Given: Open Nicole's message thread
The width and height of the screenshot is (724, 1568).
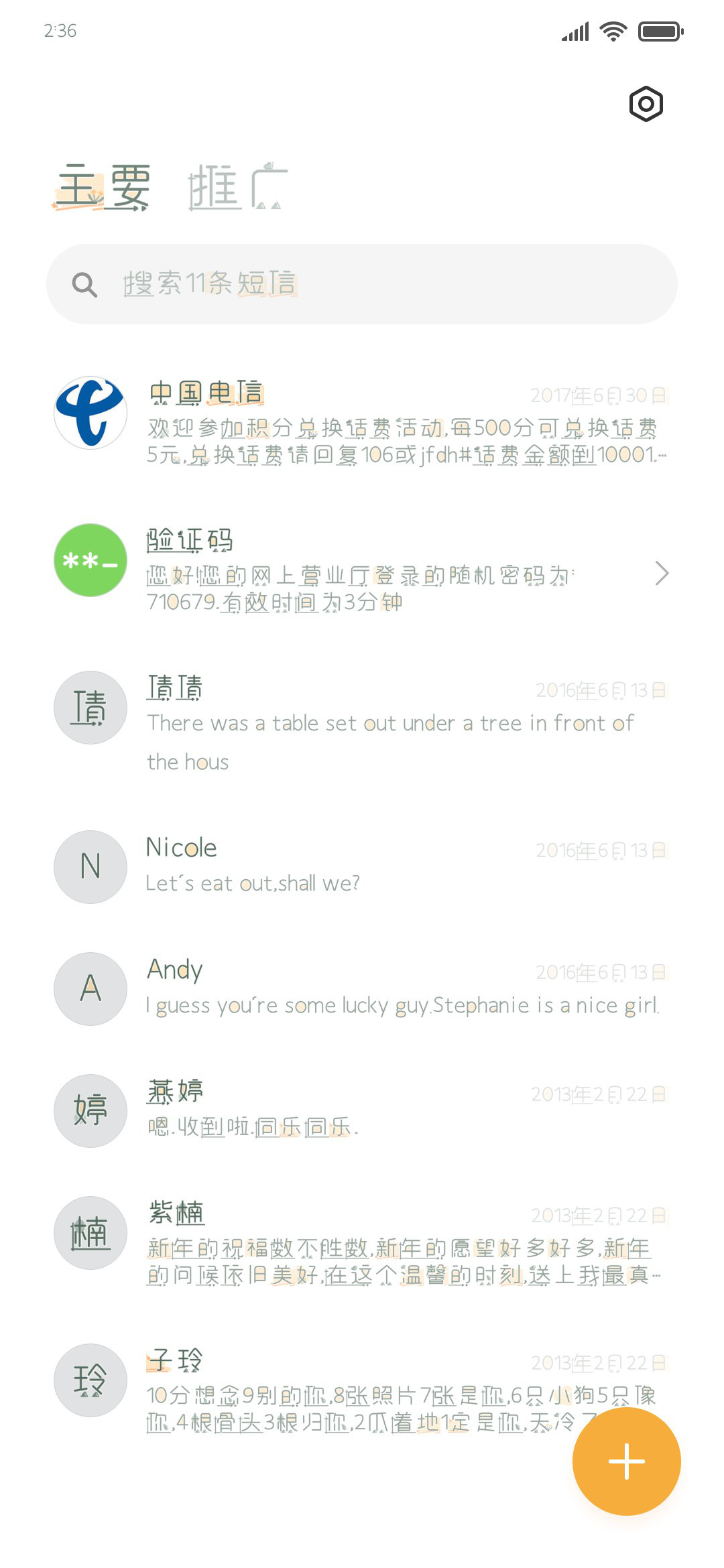Looking at the screenshot, I should pos(362,866).
